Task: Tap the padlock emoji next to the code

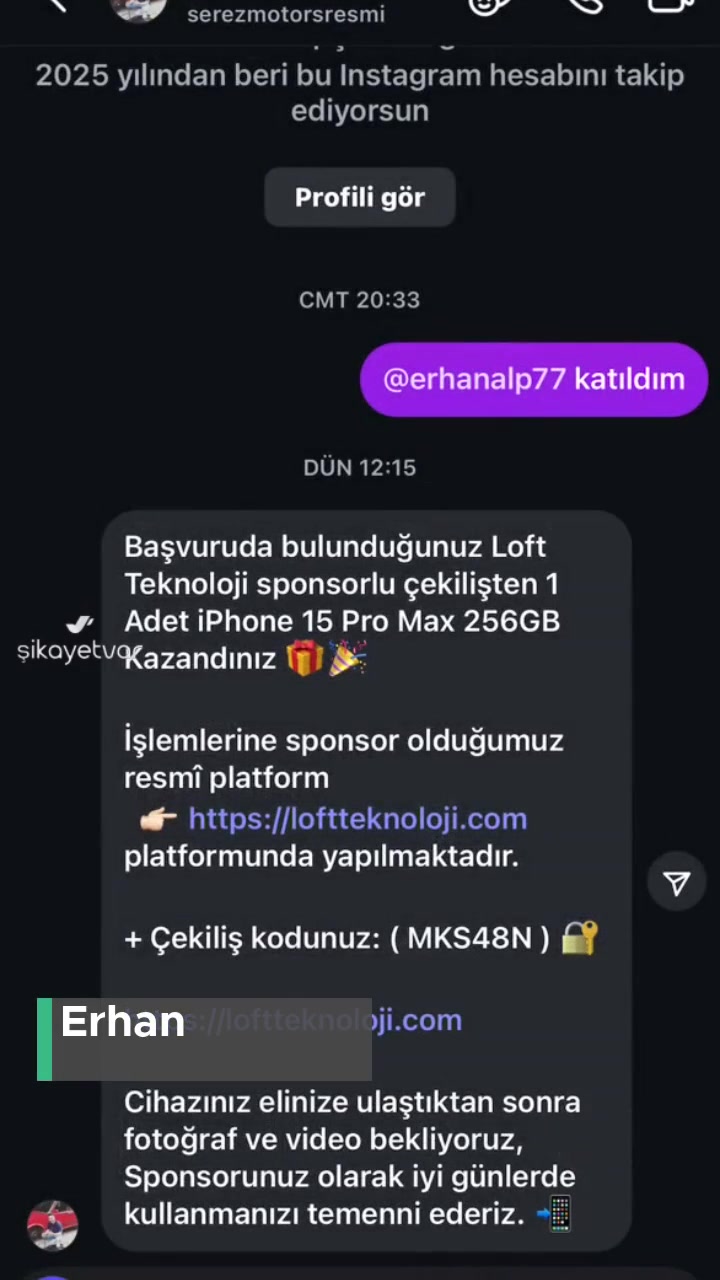Action: pos(578,938)
